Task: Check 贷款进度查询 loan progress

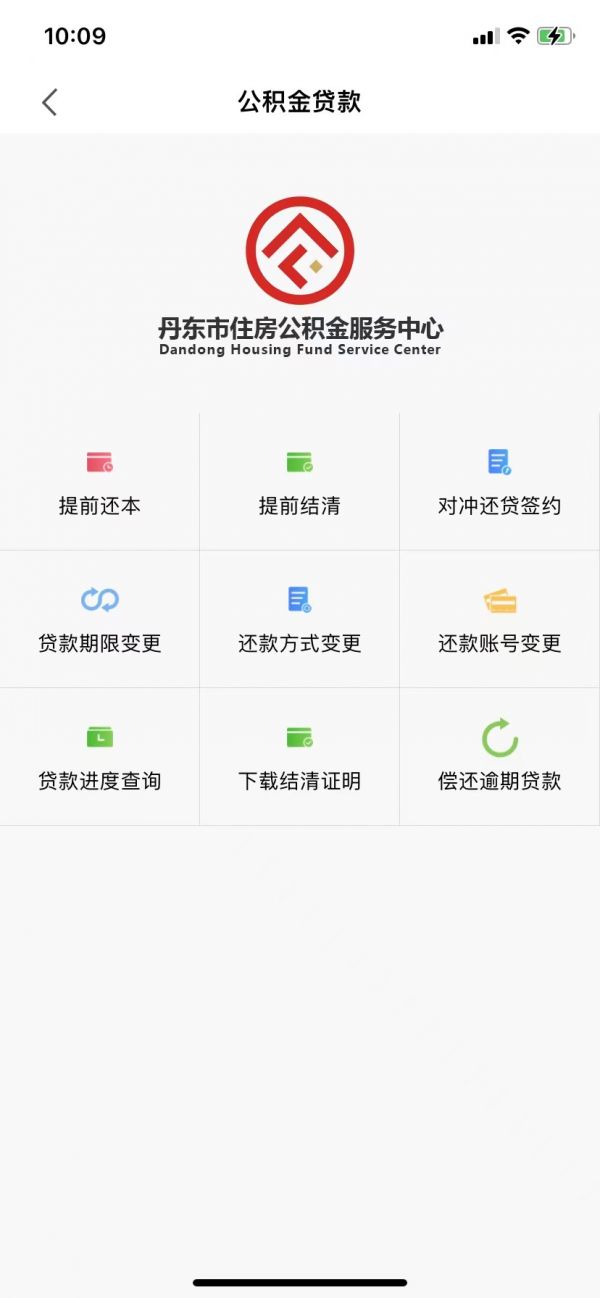Action: point(100,757)
